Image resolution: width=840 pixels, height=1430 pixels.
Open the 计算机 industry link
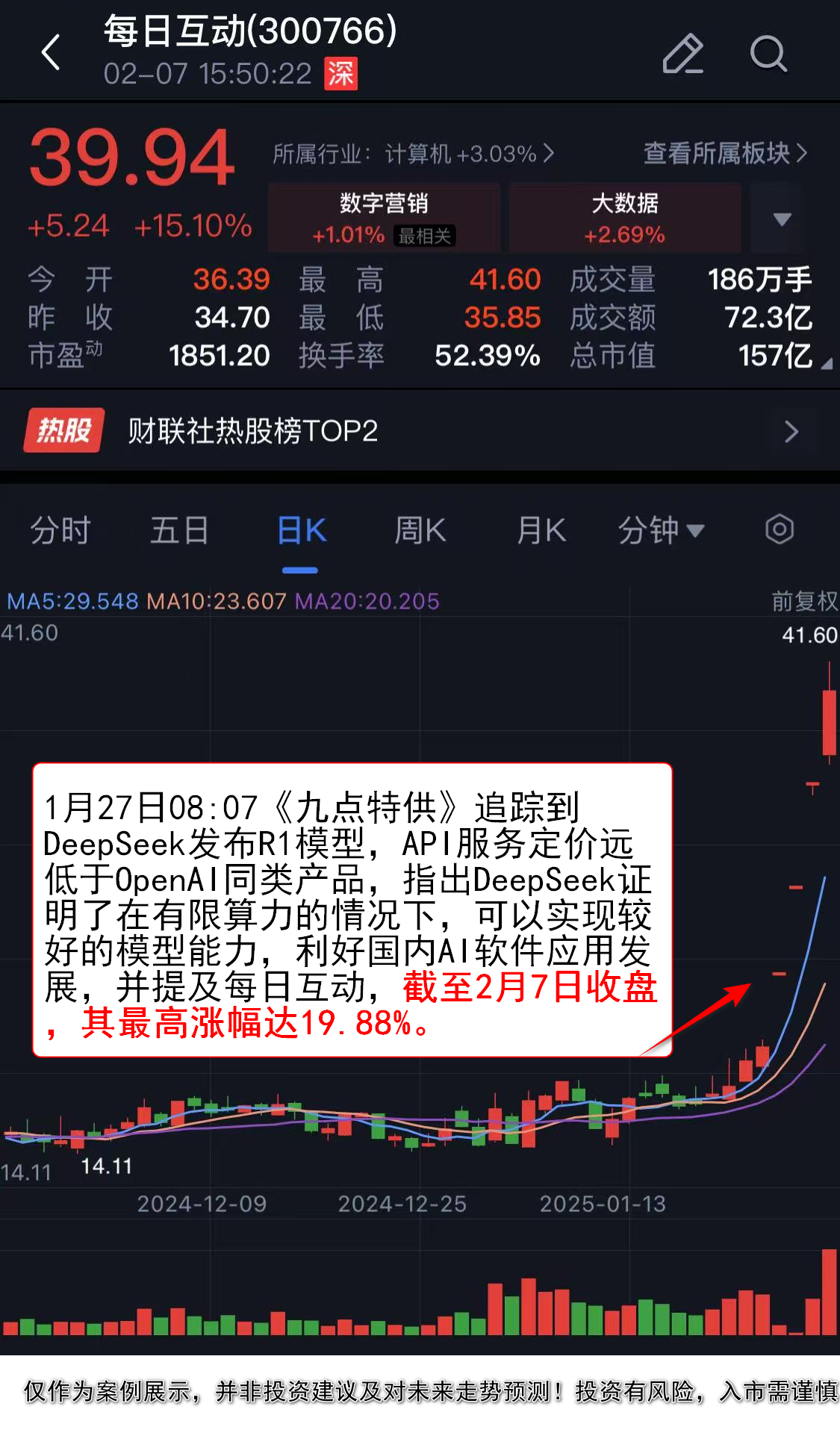414,154
